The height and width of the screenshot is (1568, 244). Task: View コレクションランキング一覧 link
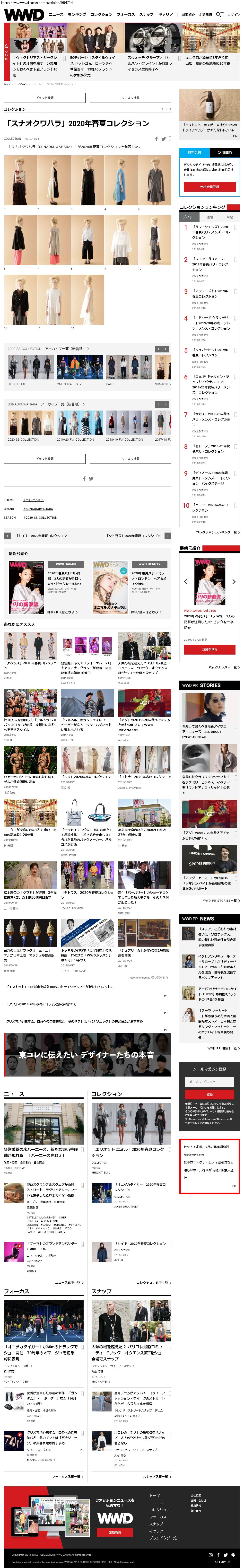(217, 532)
